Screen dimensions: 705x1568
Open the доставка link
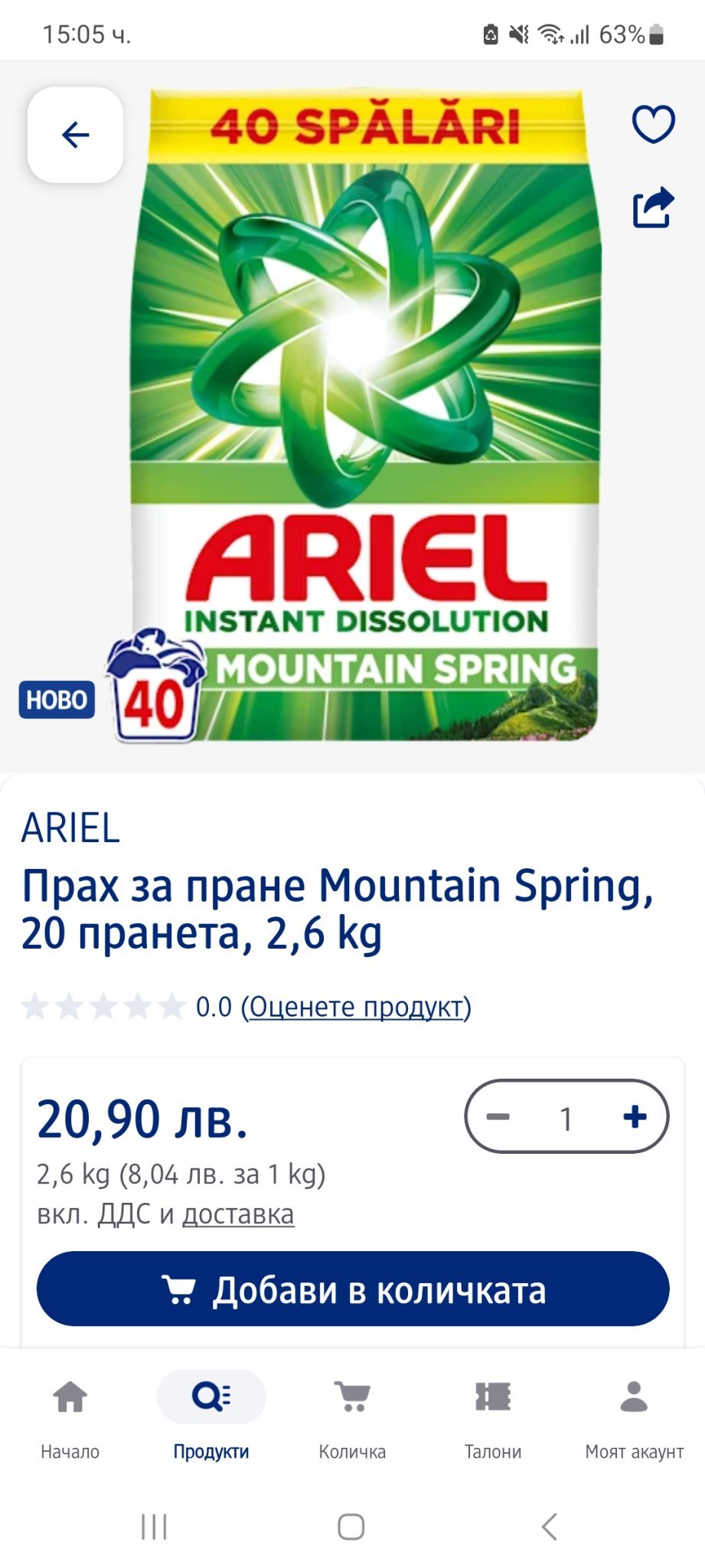pyautogui.click(x=238, y=1214)
